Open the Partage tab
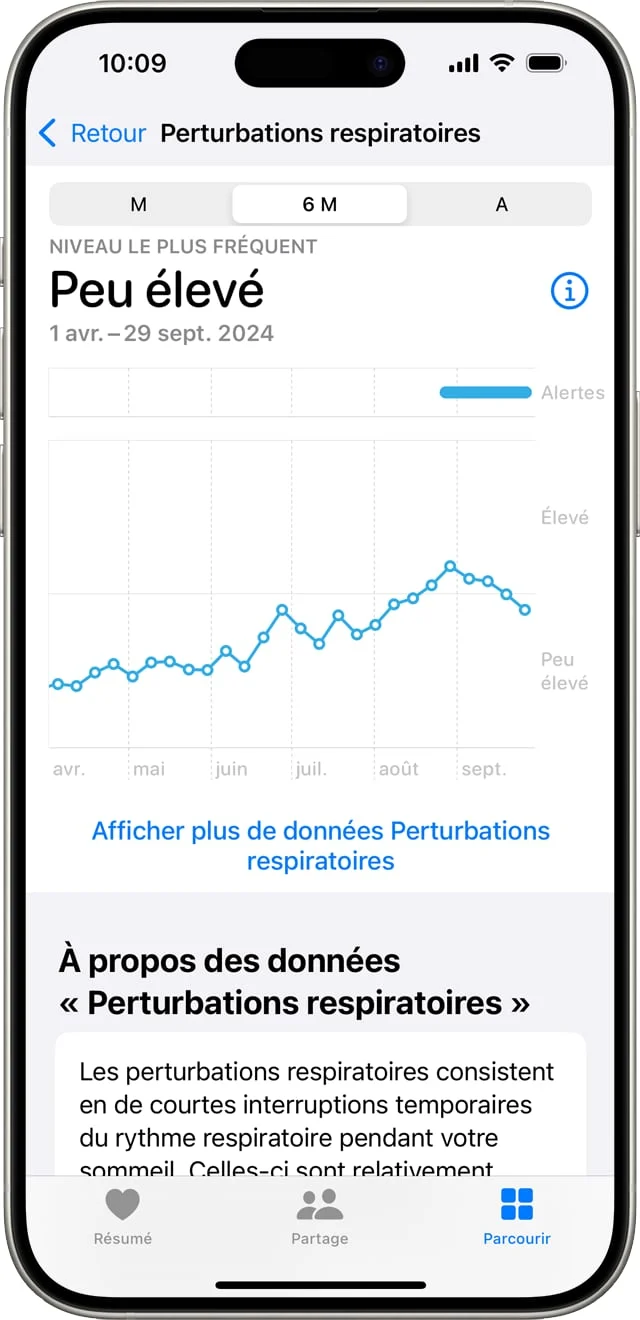The width and height of the screenshot is (640, 1320). [320, 1217]
